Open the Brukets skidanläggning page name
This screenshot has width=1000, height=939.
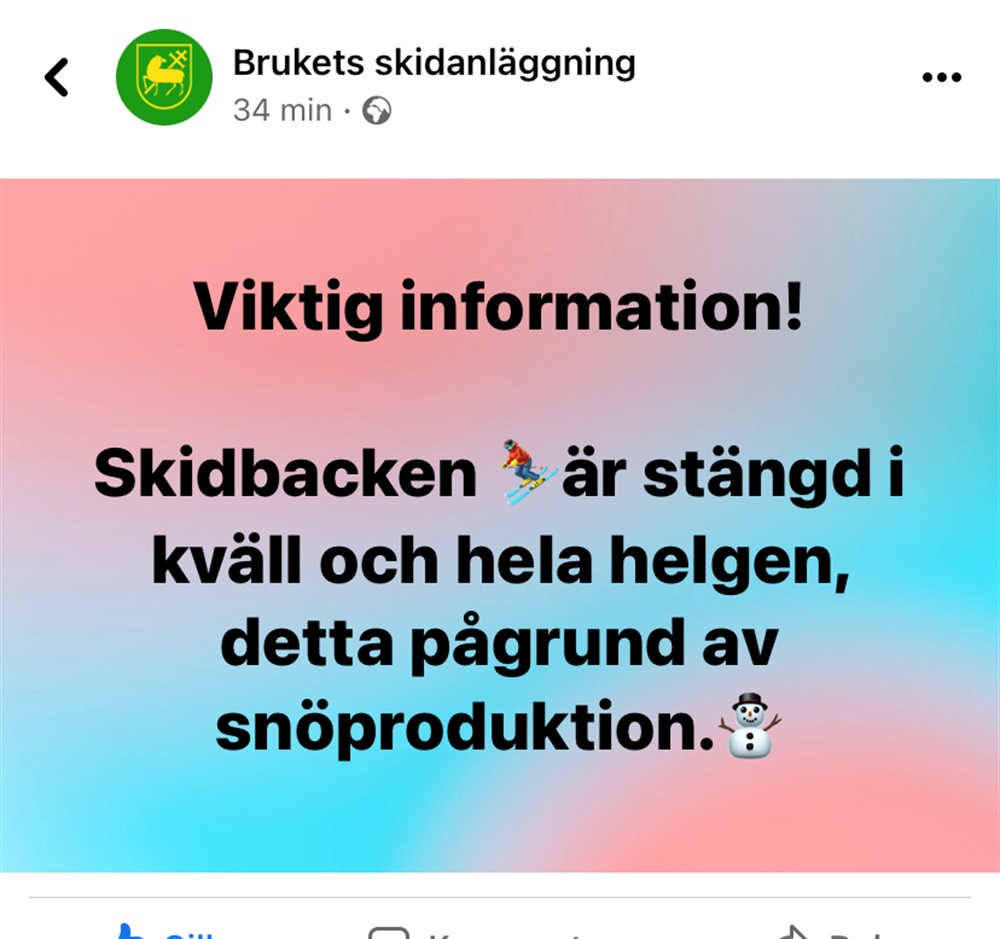pyautogui.click(x=433, y=63)
